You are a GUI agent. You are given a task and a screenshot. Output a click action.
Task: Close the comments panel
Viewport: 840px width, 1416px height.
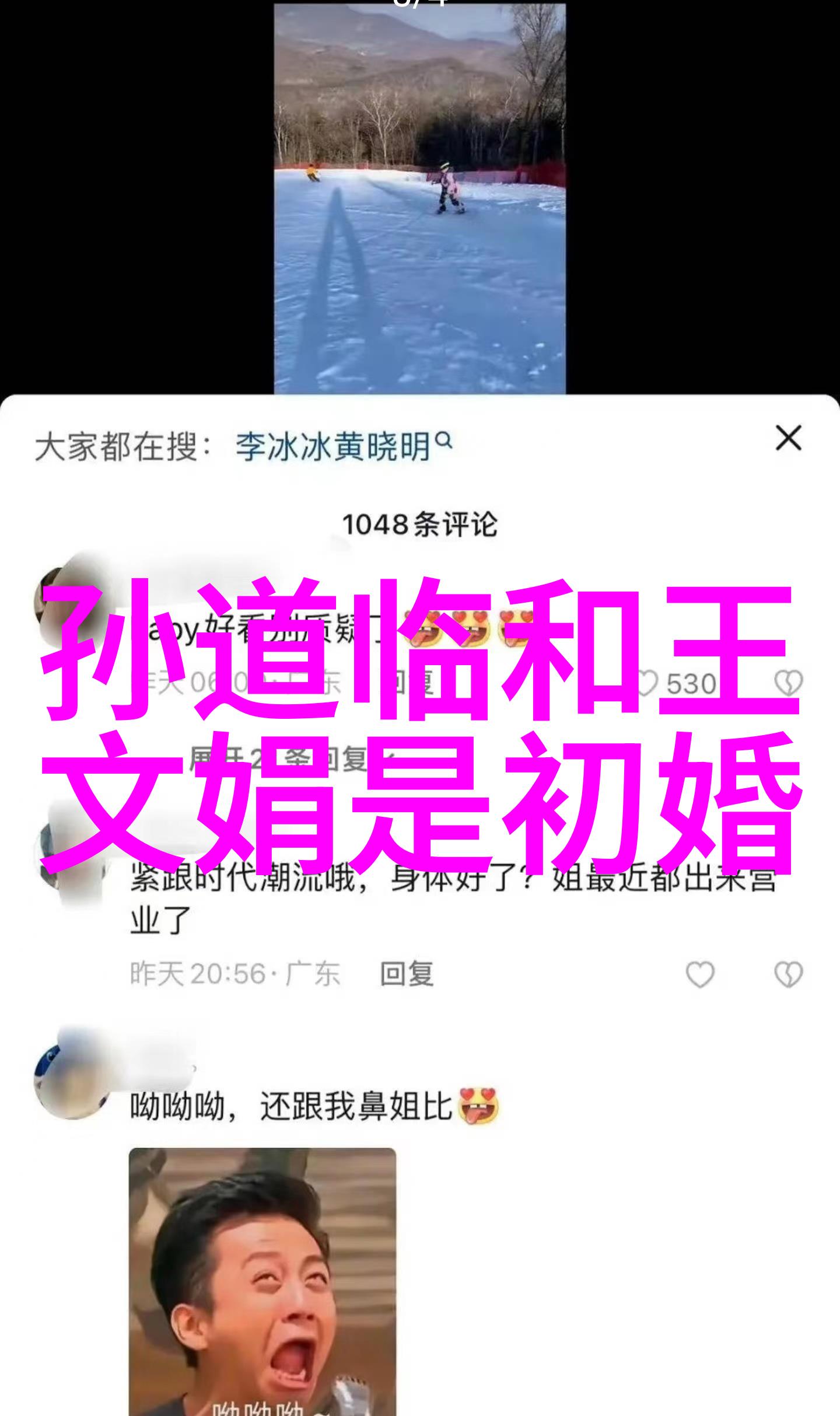(x=788, y=438)
